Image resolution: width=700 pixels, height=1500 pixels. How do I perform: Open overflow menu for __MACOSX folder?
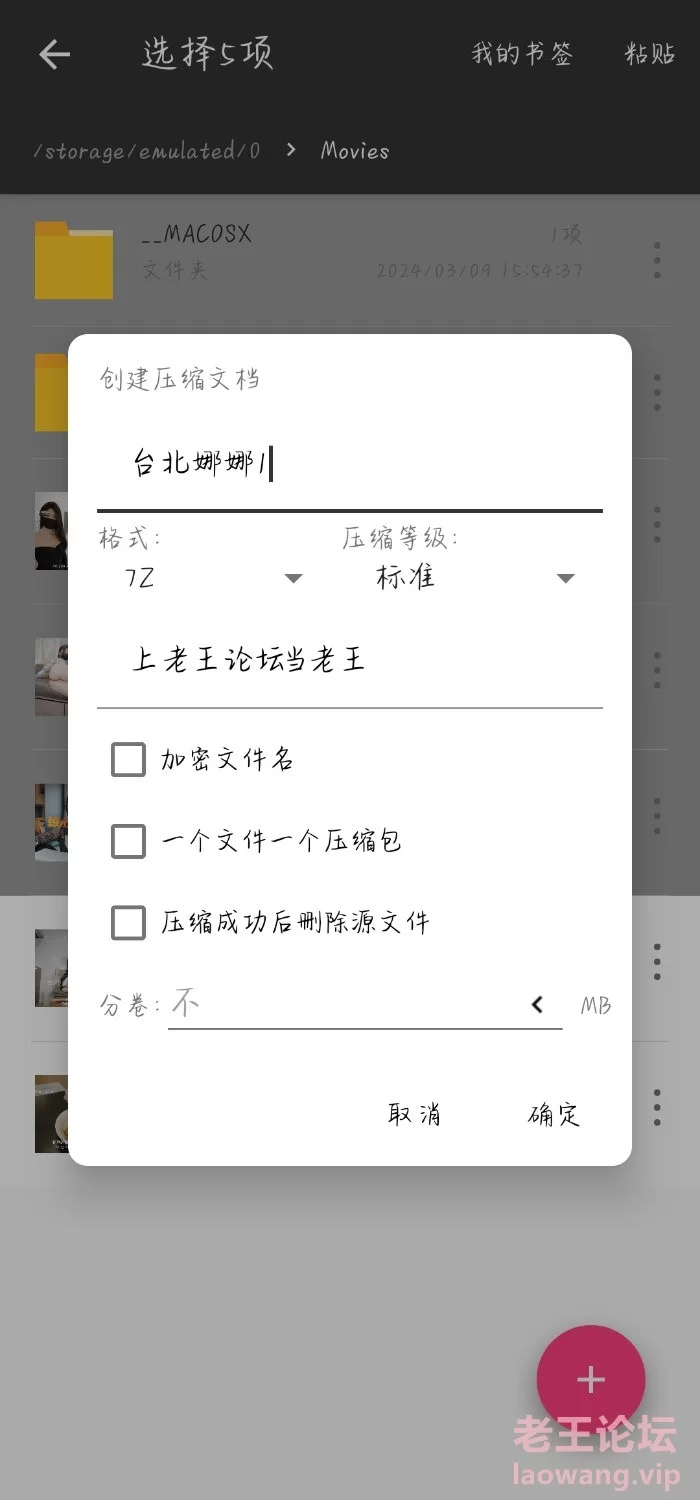(x=657, y=260)
